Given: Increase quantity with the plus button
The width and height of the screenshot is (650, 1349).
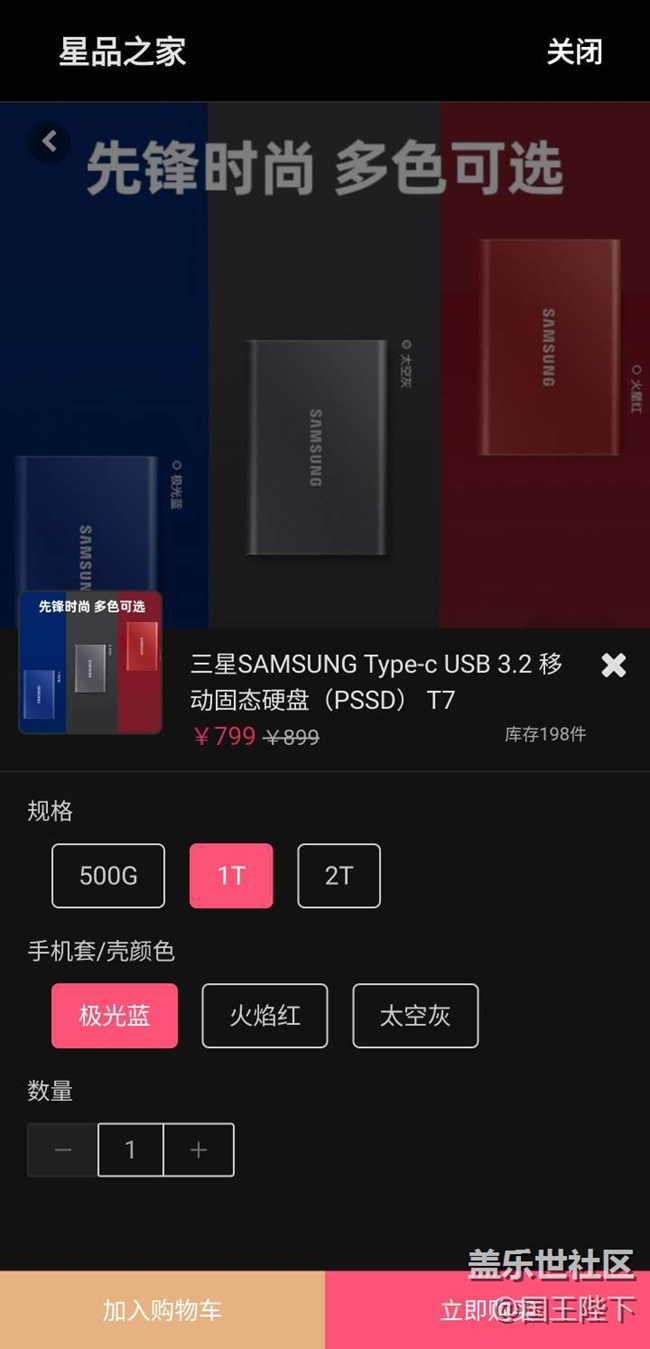Looking at the screenshot, I should (198, 1150).
